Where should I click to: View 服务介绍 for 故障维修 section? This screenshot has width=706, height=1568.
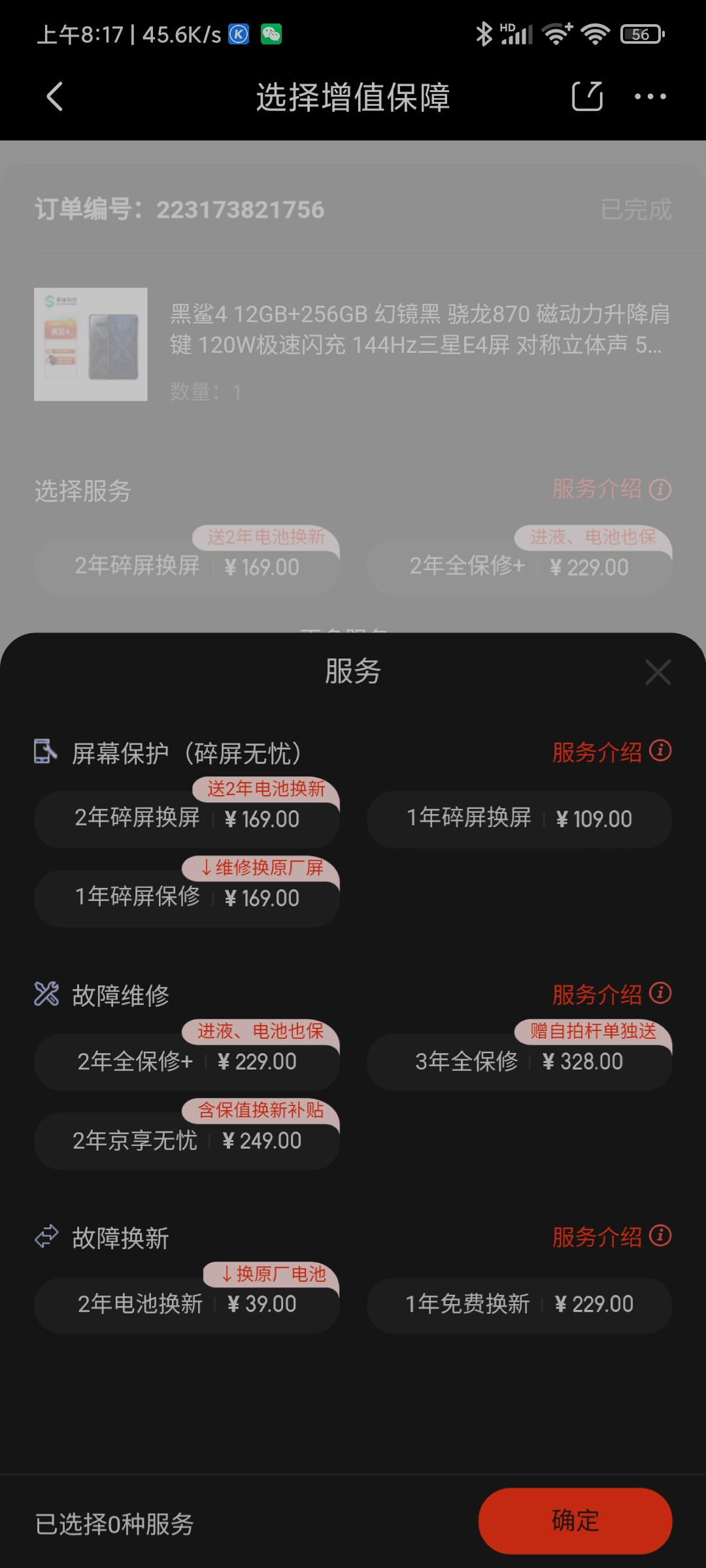(x=611, y=994)
